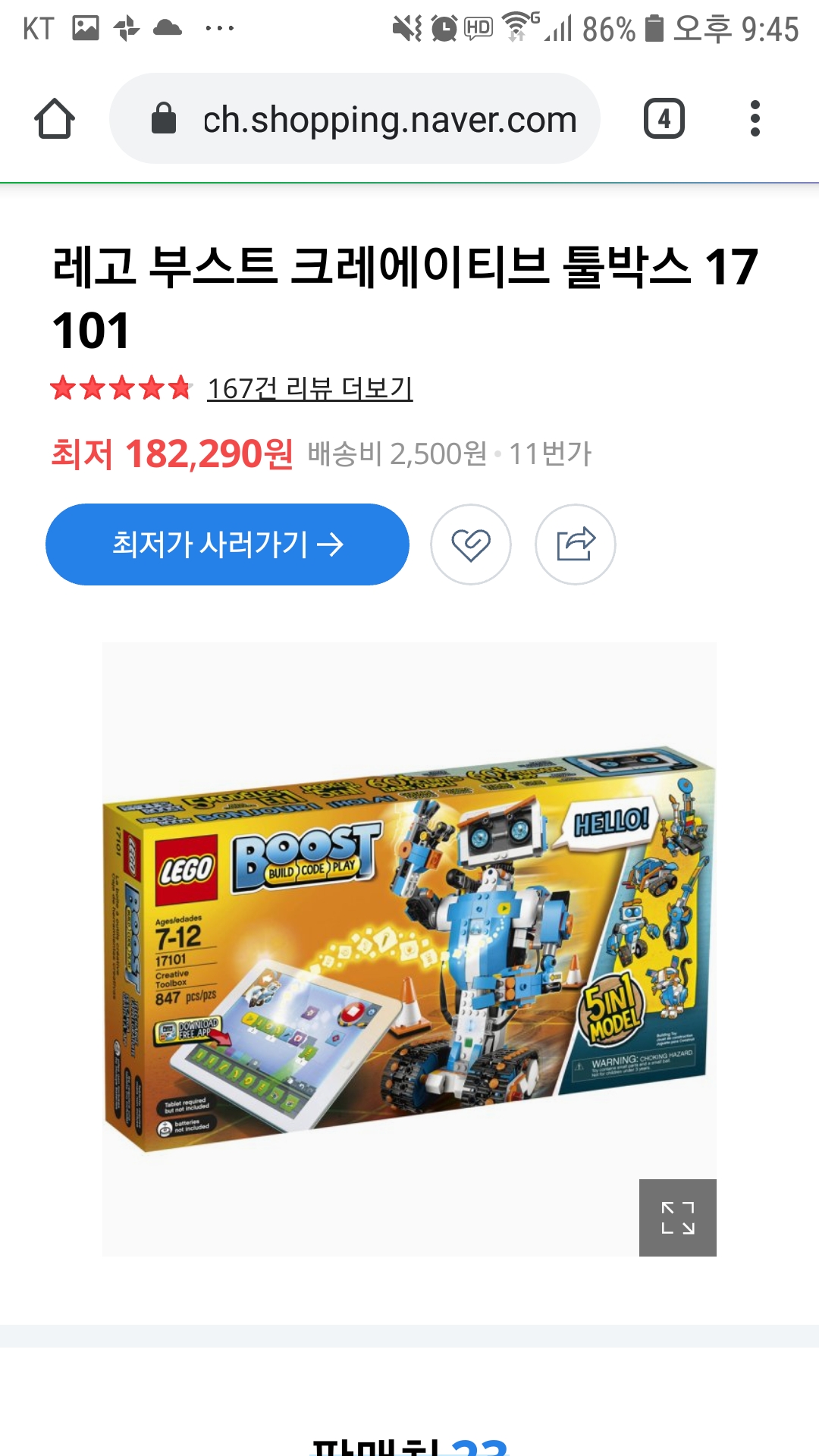Open the LEGO Boost product image
819x1456 pixels.
(409, 948)
